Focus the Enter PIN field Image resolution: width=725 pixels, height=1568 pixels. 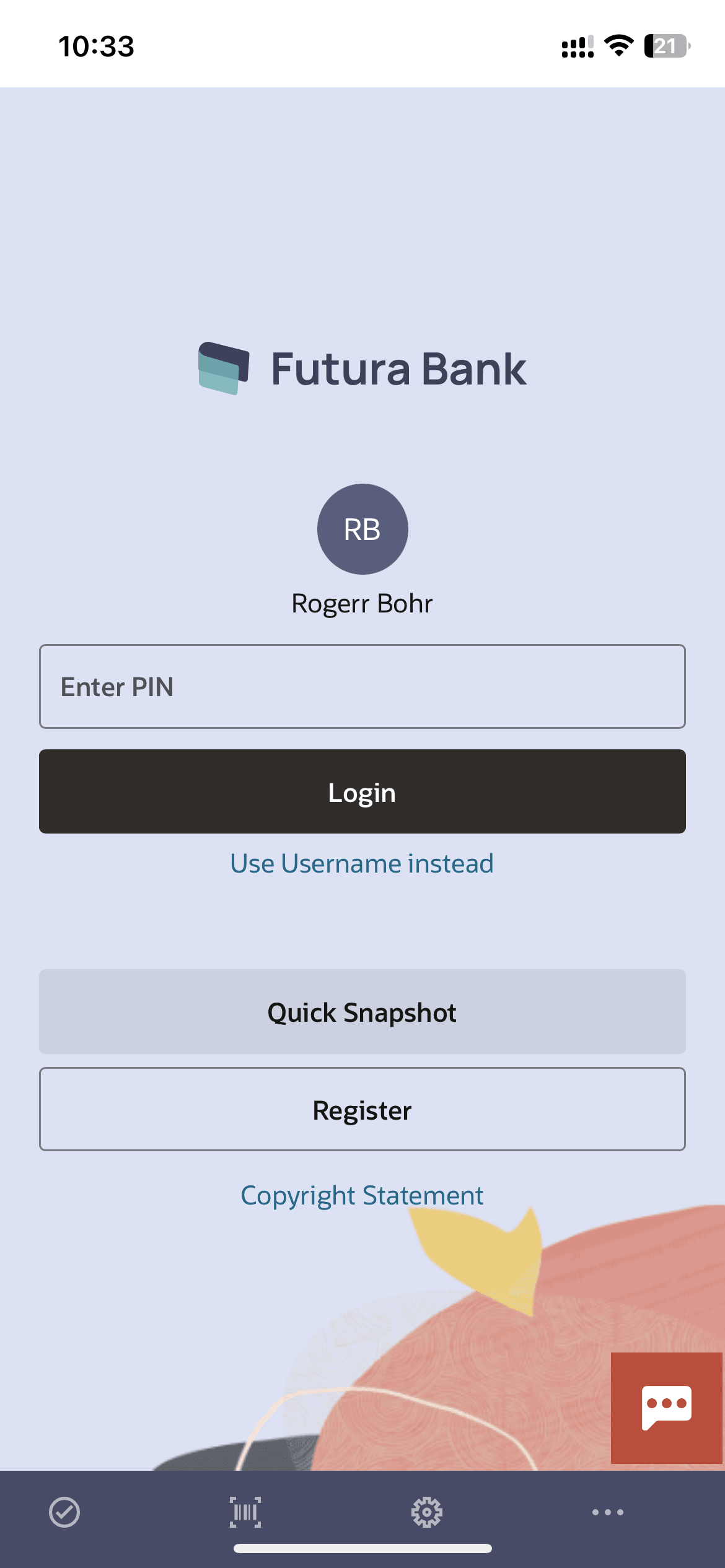[x=362, y=686]
